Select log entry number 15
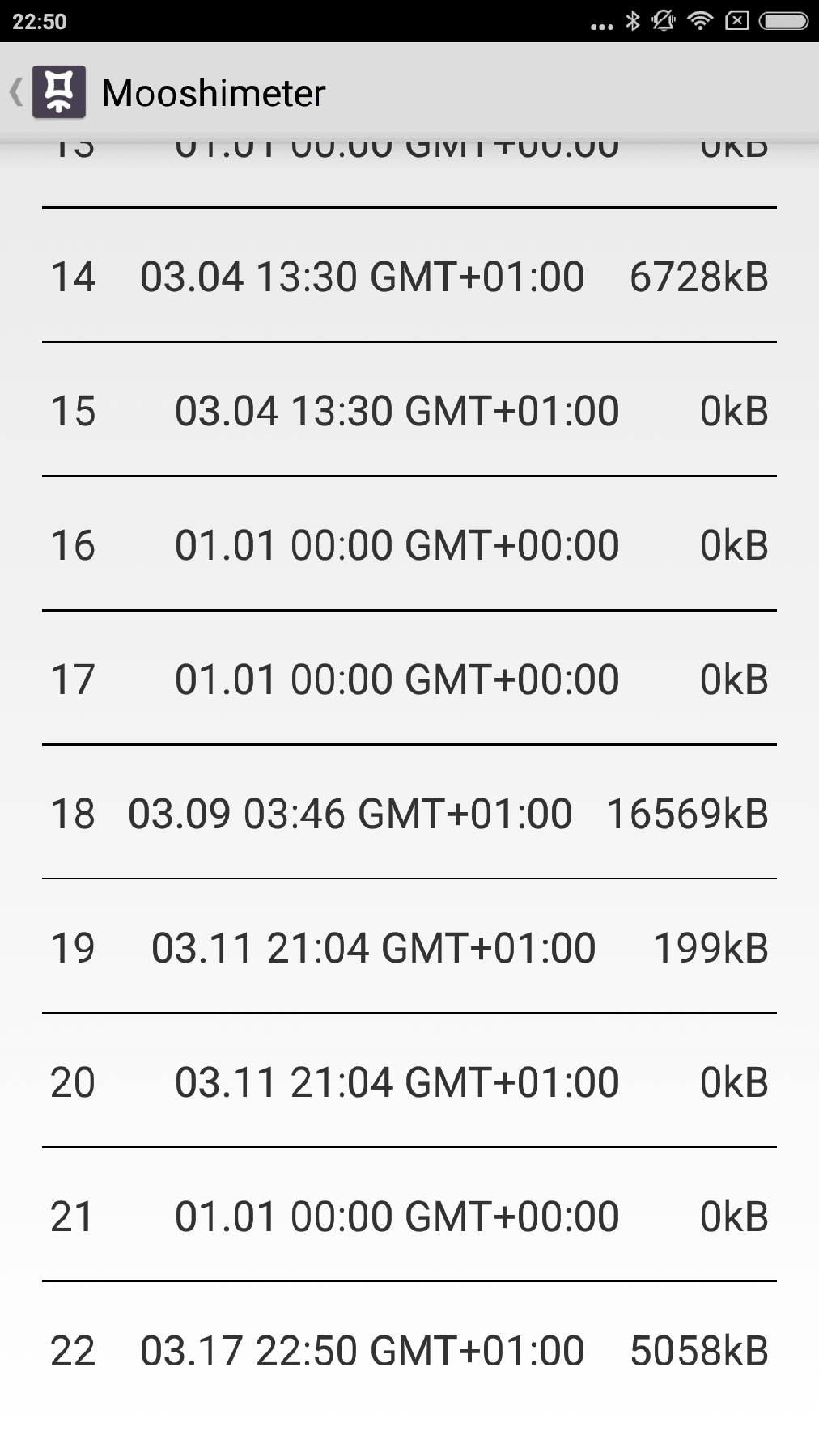The width and height of the screenshot is (819, 1456). point(409,411)
